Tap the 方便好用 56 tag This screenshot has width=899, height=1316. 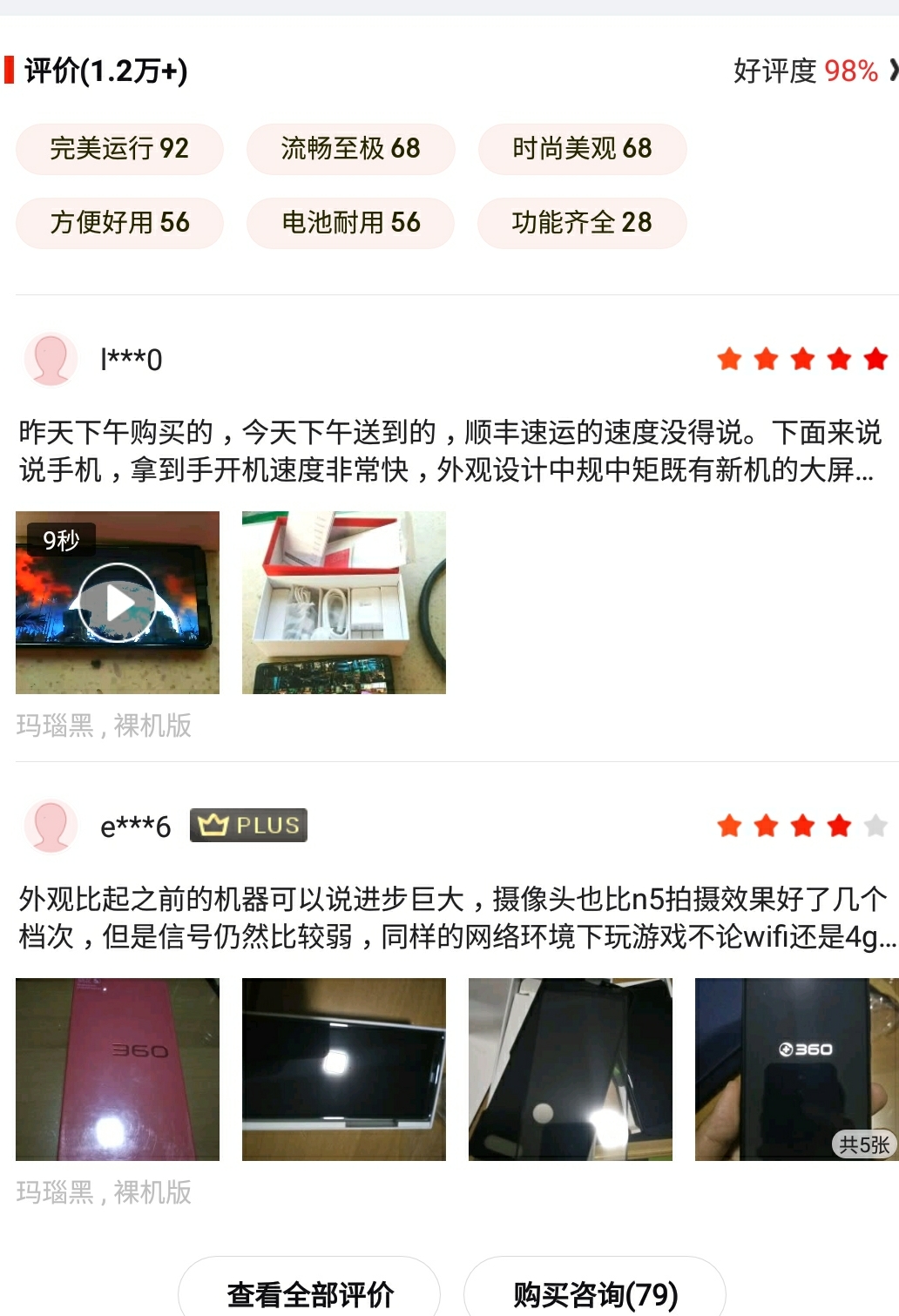119,223
